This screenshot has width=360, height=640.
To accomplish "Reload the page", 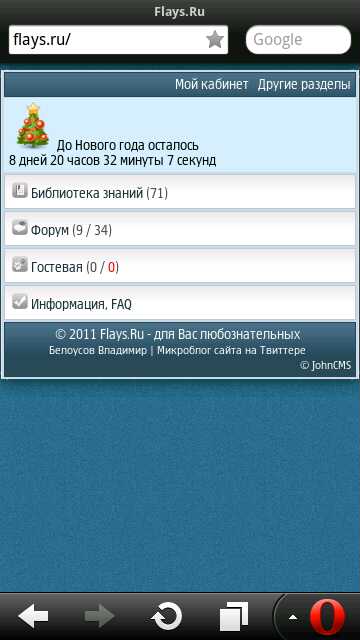I will click(x=167, y=616).
